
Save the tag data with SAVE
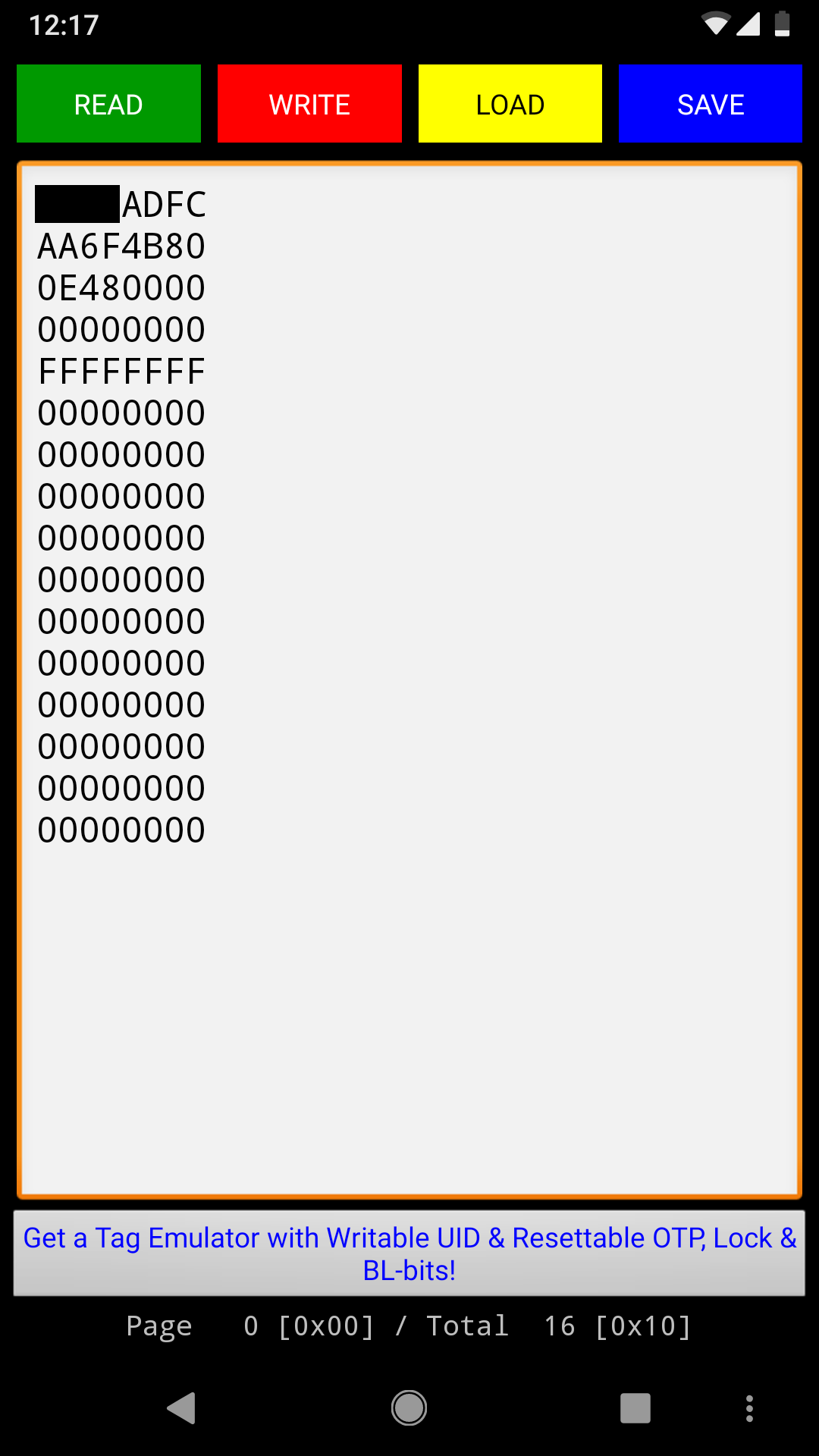[x=711, y=104]
